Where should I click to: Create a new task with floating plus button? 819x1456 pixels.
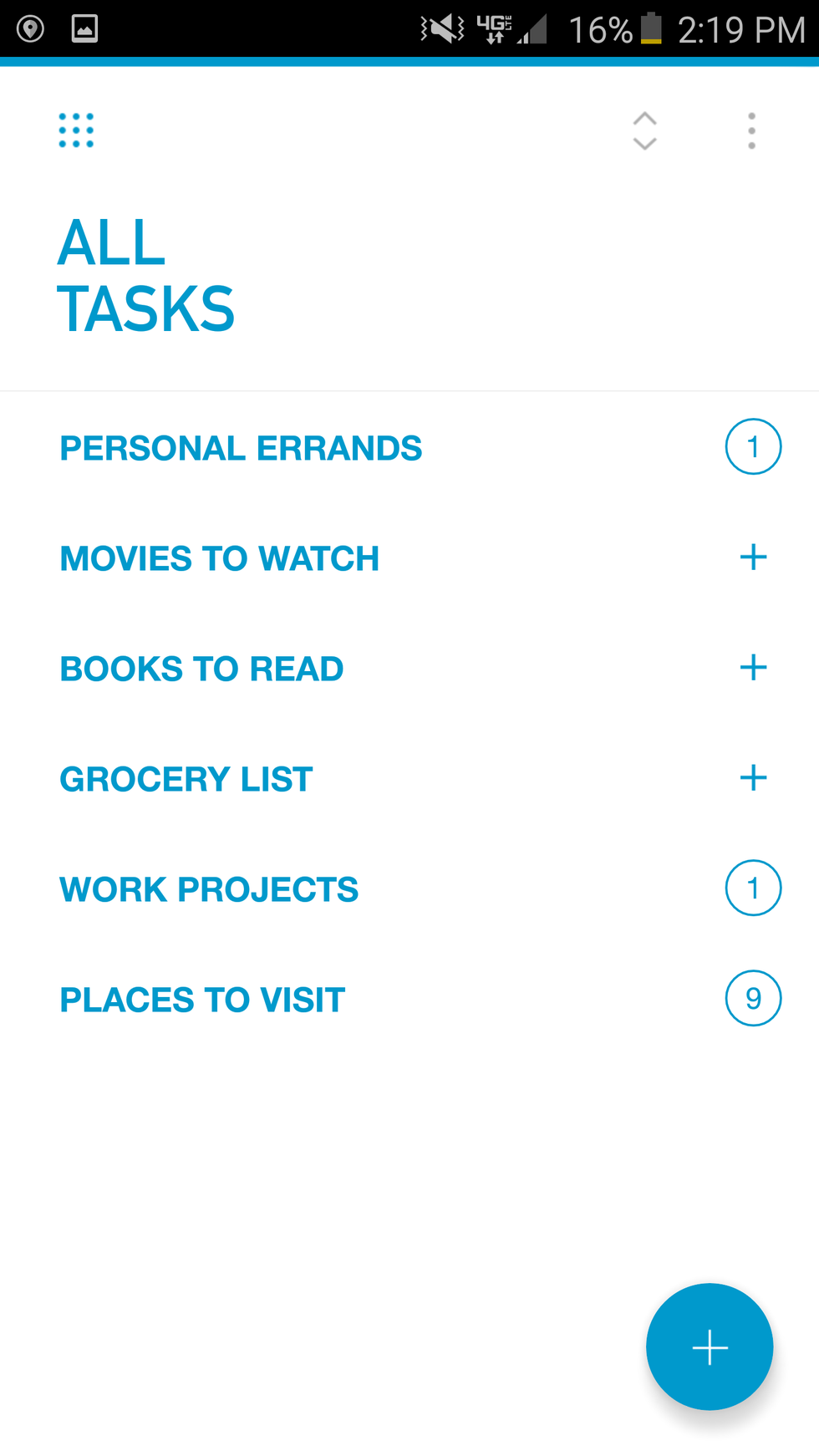tap(710, 1347)
